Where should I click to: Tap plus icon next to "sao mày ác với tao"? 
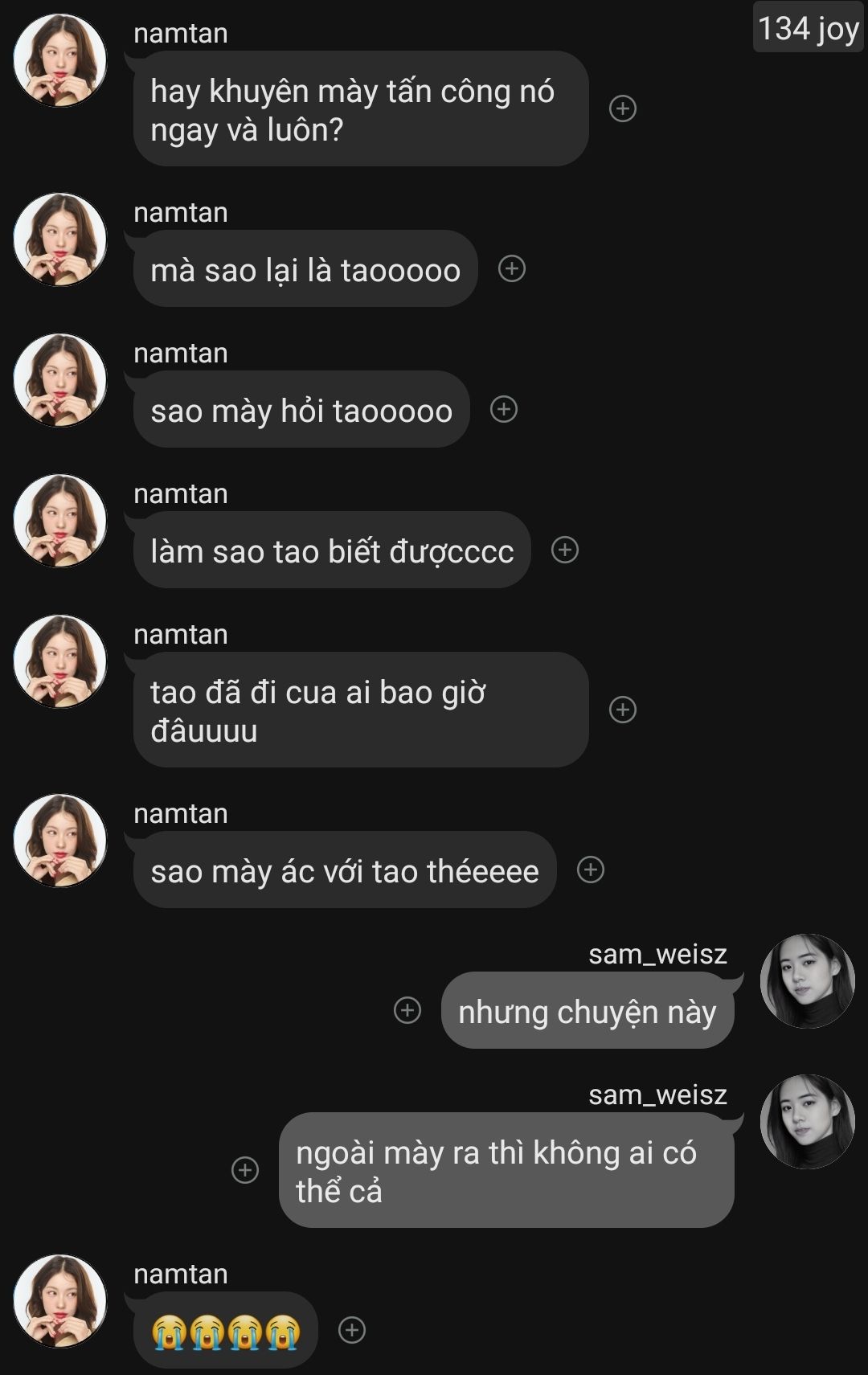[591, 870]
